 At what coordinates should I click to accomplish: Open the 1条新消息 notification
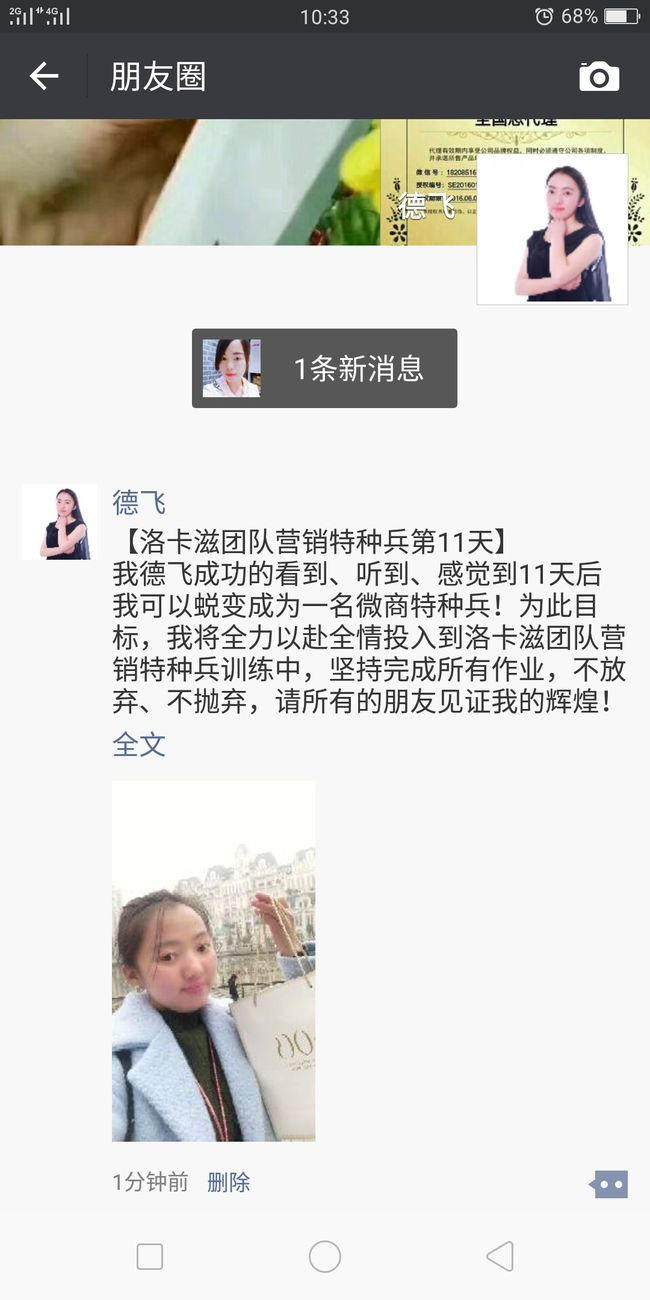324,368
